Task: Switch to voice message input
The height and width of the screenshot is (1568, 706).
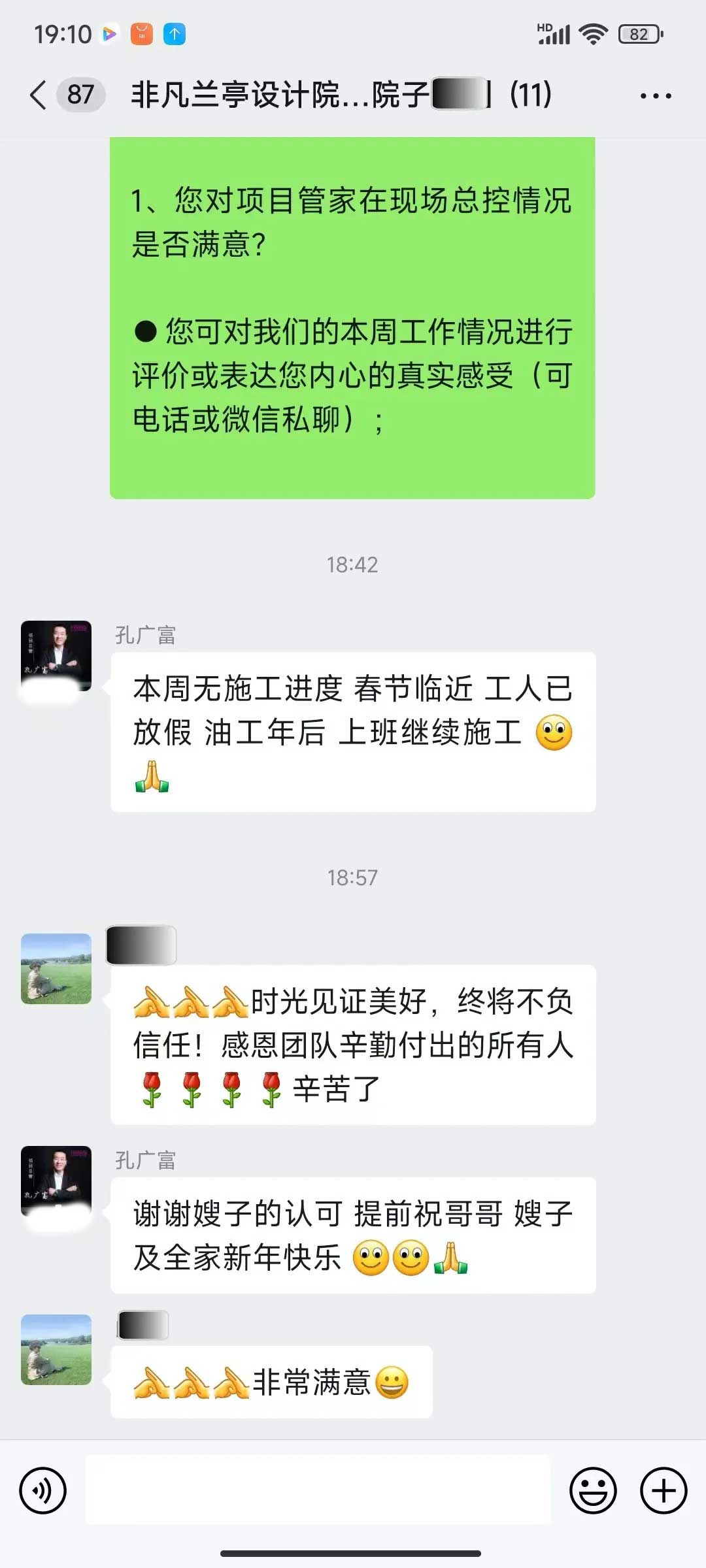Action: tap(43, 1491)
